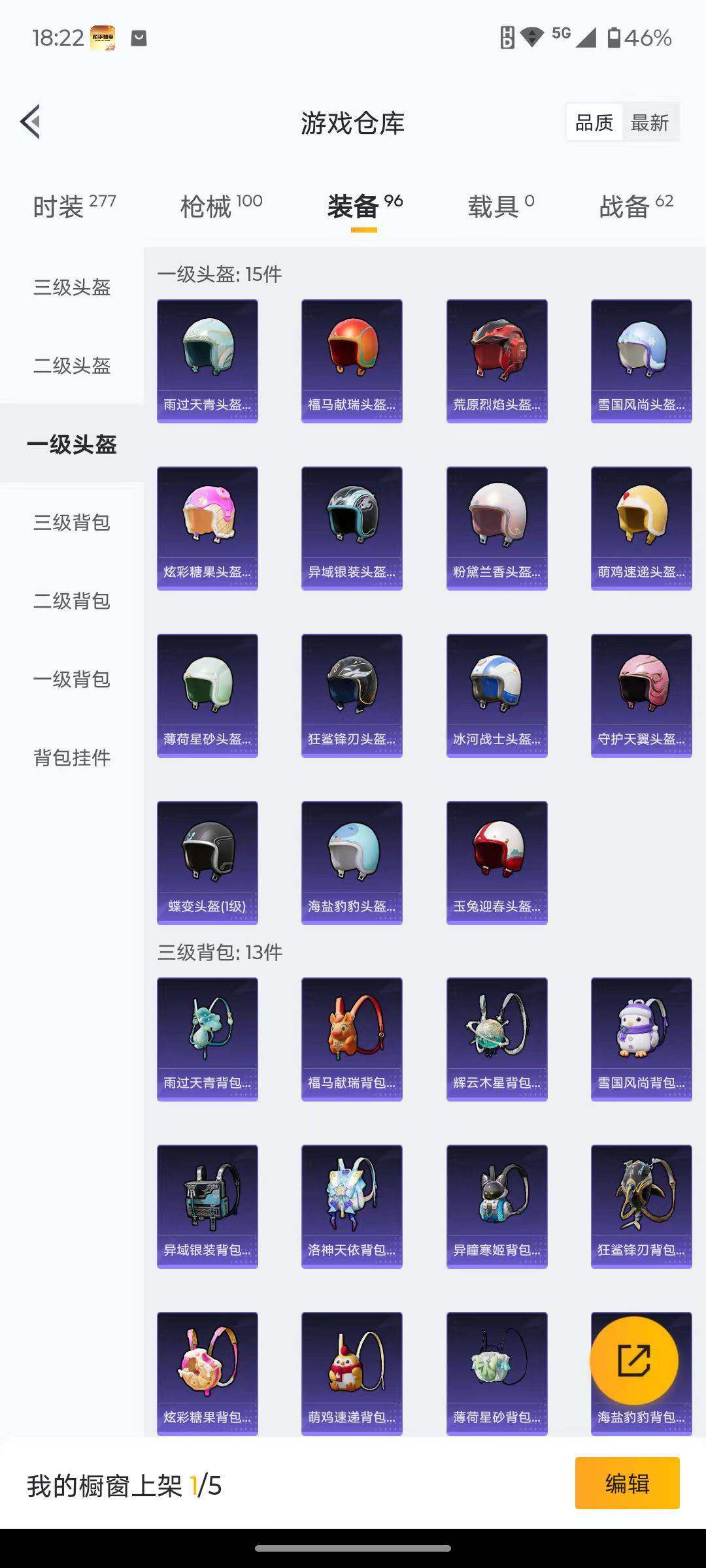Open the 雨过天青头盔 item
Image resolution: width=706 pixels, height=1568 pixels.
click(207, 361)
